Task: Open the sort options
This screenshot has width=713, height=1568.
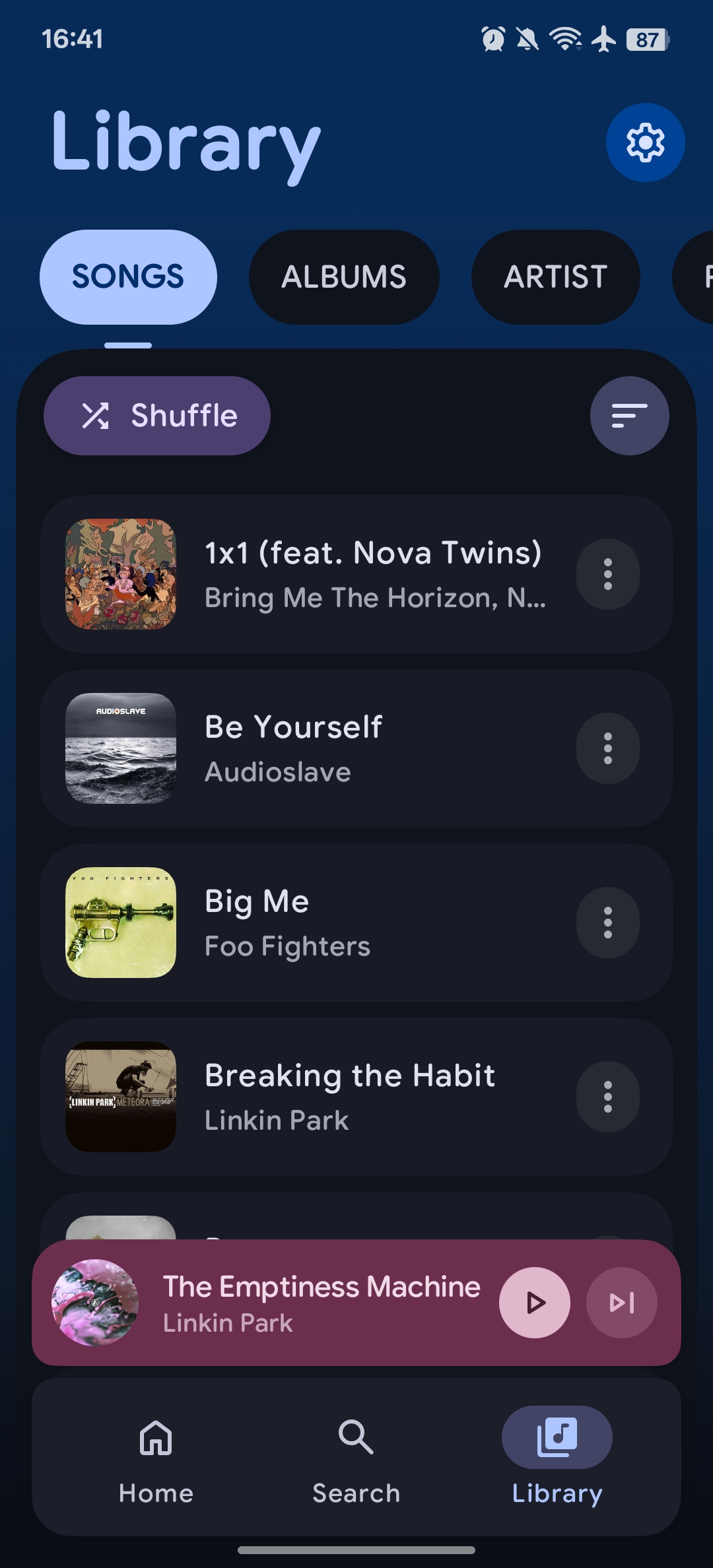Action: coord(629,416)
